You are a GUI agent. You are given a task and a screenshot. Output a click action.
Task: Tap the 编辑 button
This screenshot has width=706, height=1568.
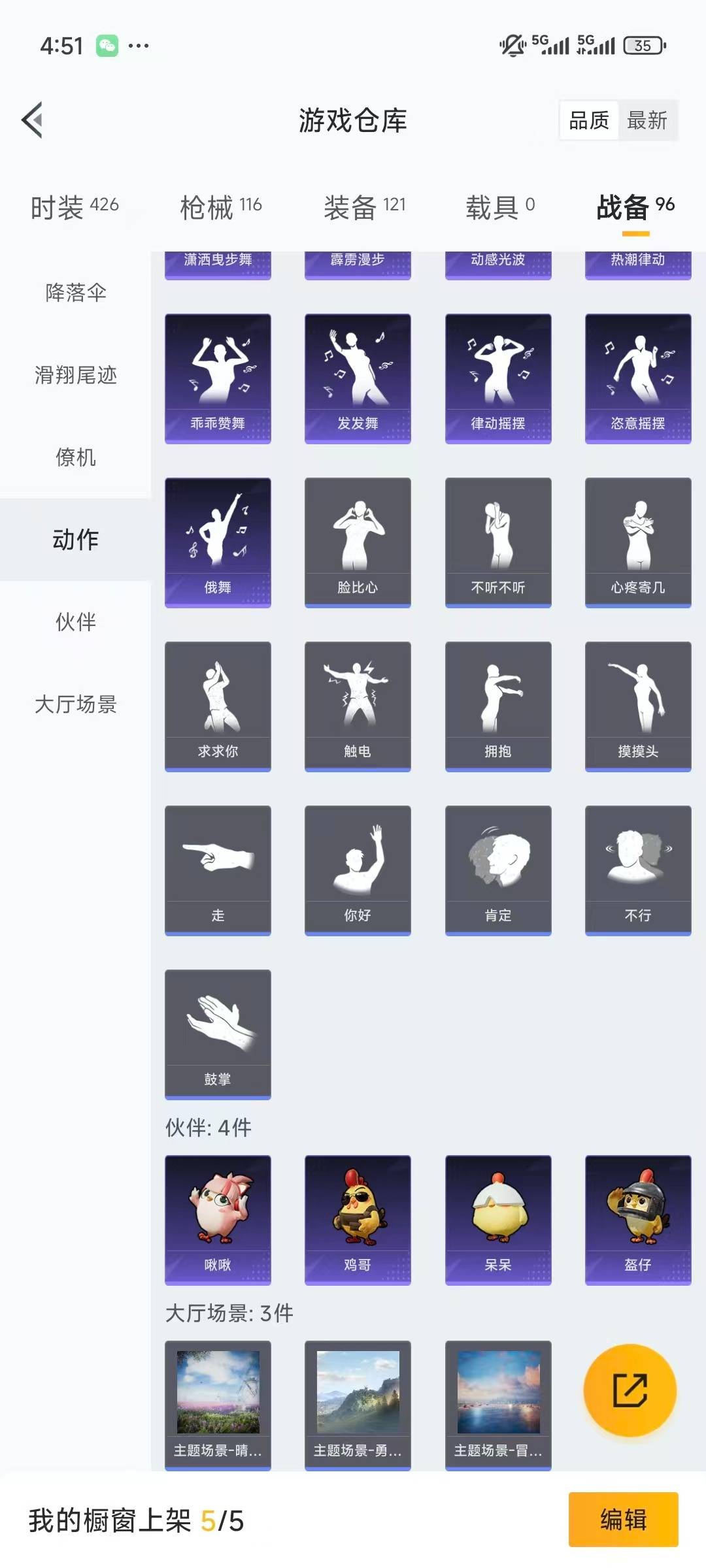coord(623,1519)
